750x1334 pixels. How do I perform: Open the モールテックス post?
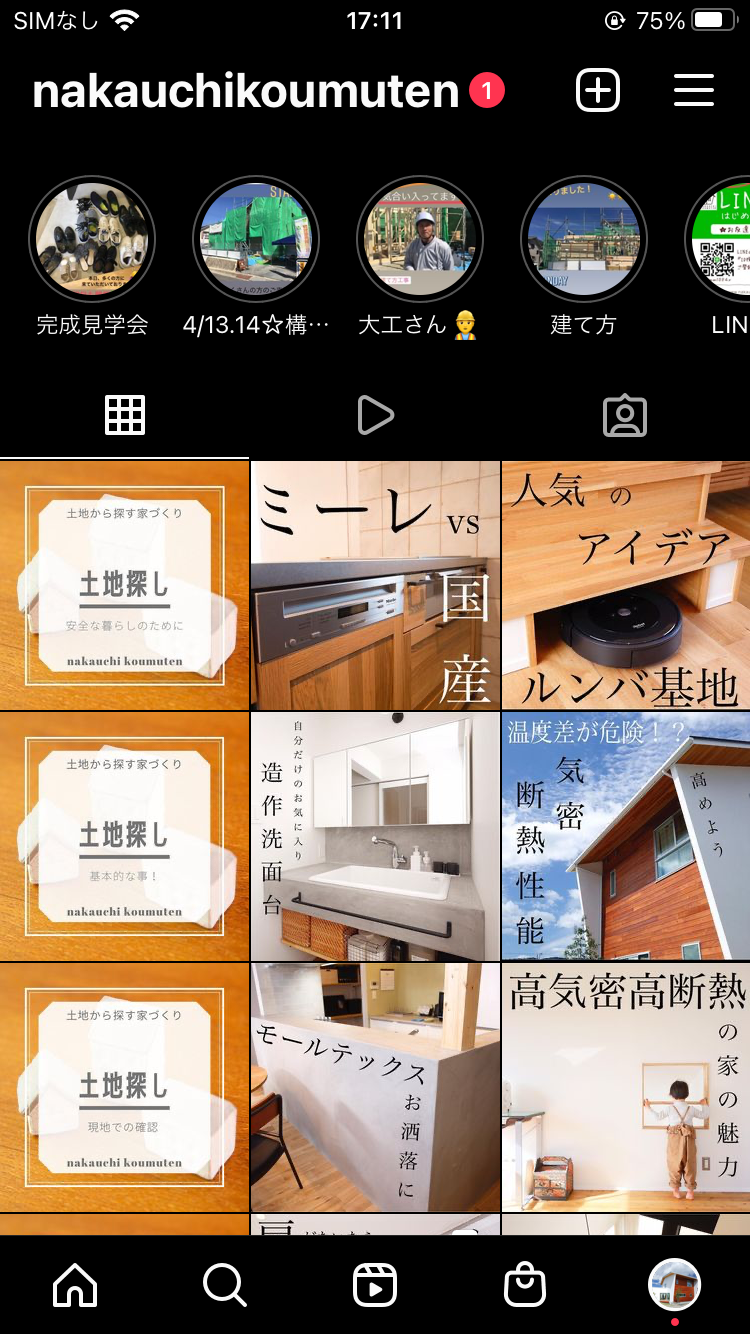coord(375,1087)
